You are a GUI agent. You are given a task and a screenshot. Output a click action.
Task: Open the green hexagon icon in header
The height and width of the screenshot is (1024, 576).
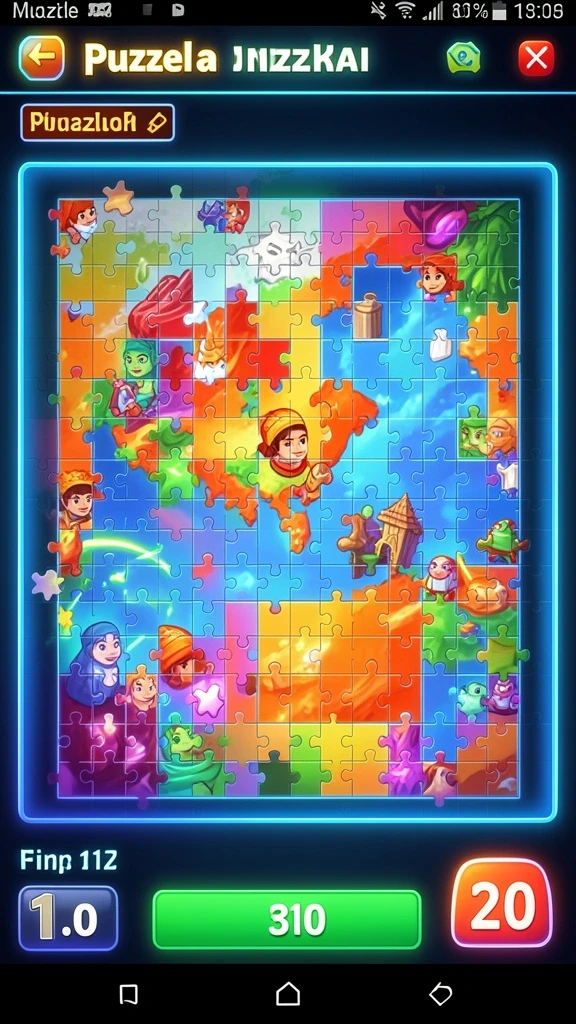463,58
